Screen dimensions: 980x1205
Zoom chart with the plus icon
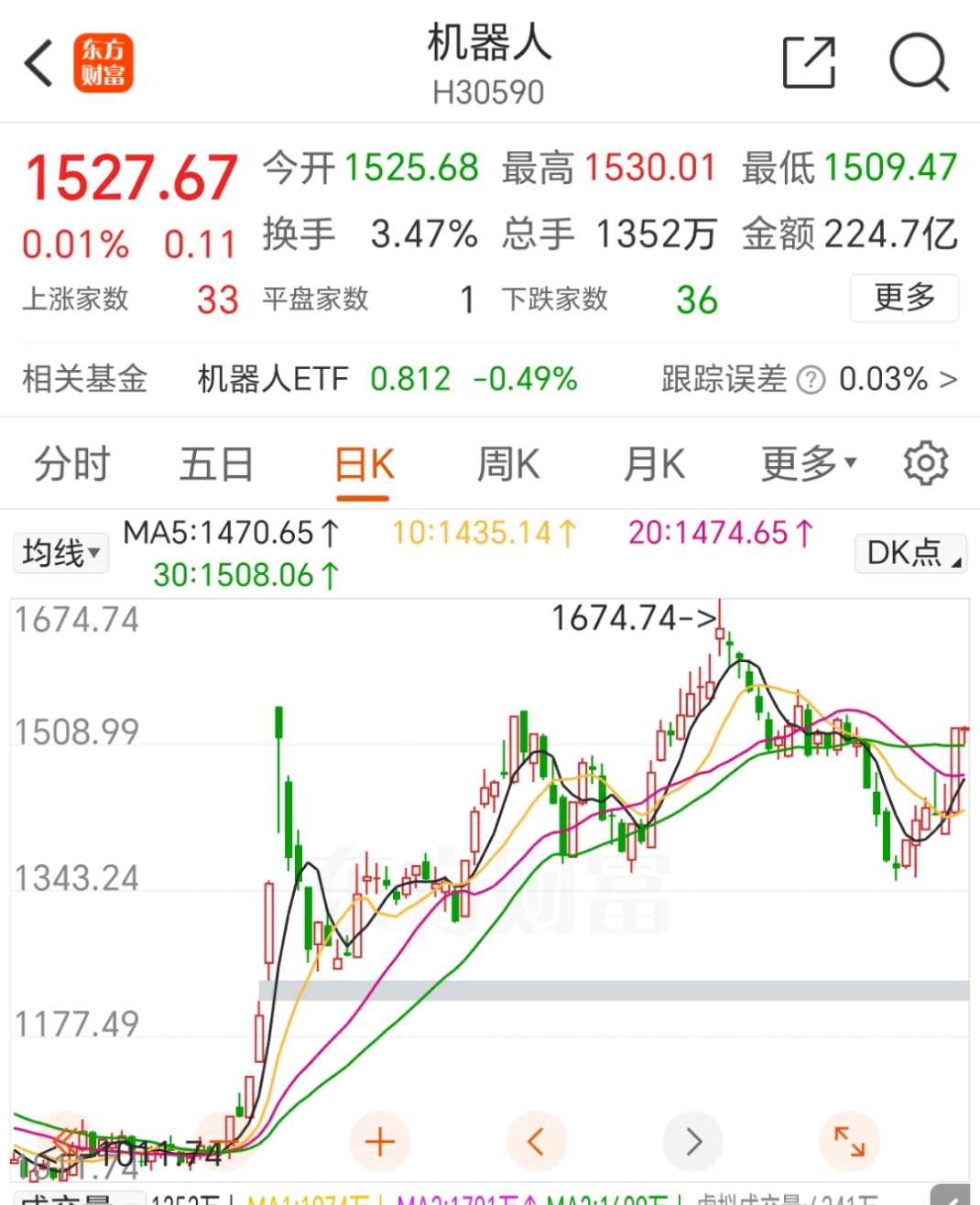click(379, 1141)
